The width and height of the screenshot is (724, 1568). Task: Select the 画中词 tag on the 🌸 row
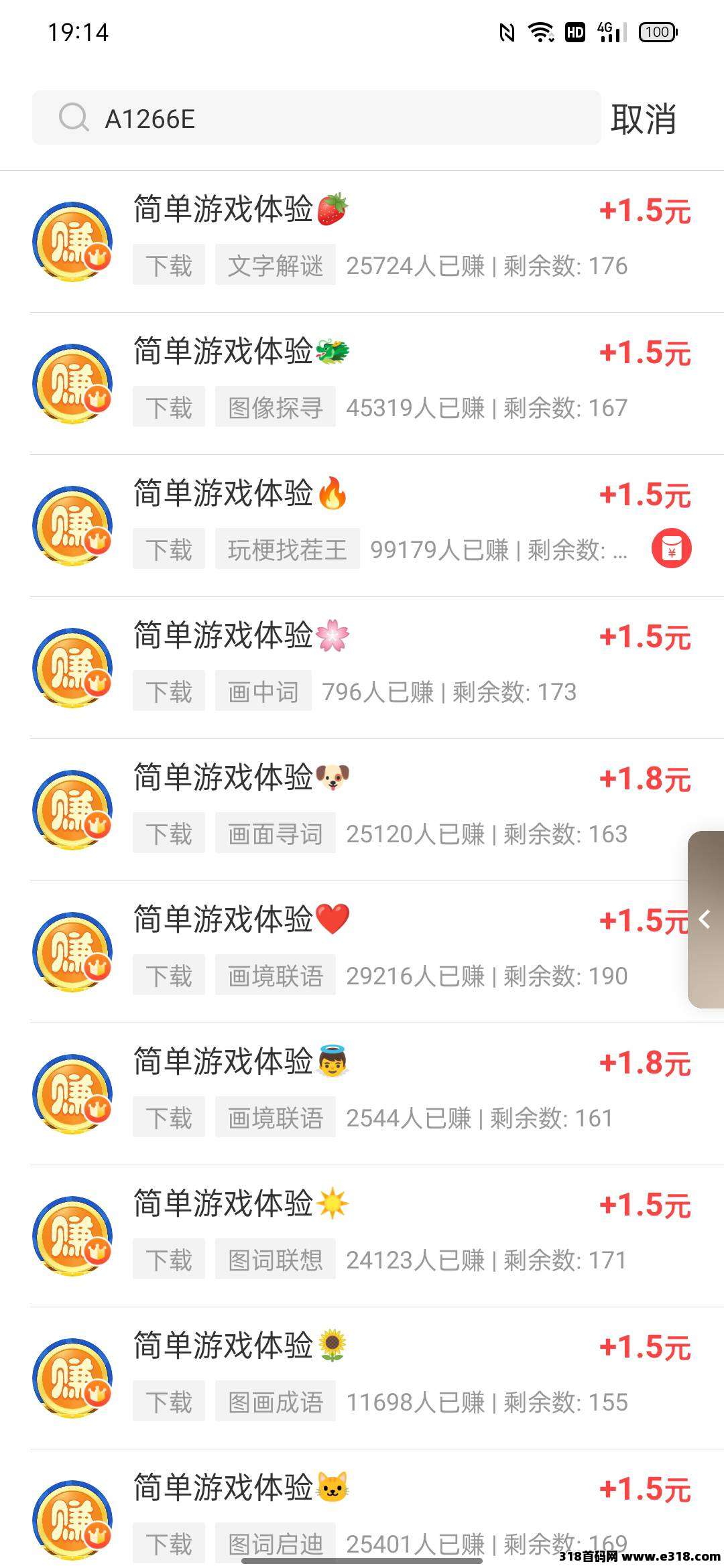261,690
